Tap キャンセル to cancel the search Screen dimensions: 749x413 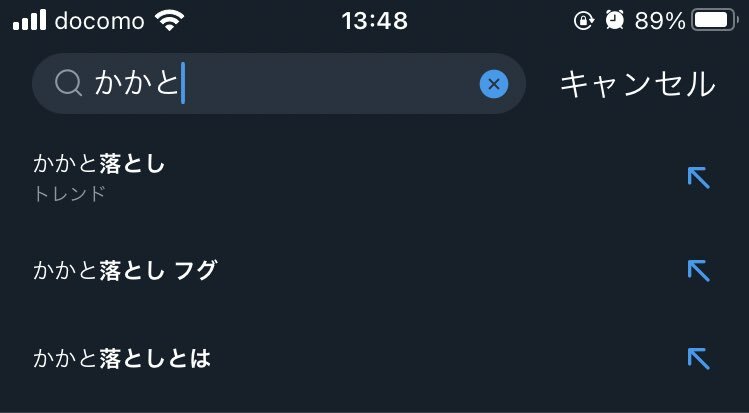click(x=637, y=84)
